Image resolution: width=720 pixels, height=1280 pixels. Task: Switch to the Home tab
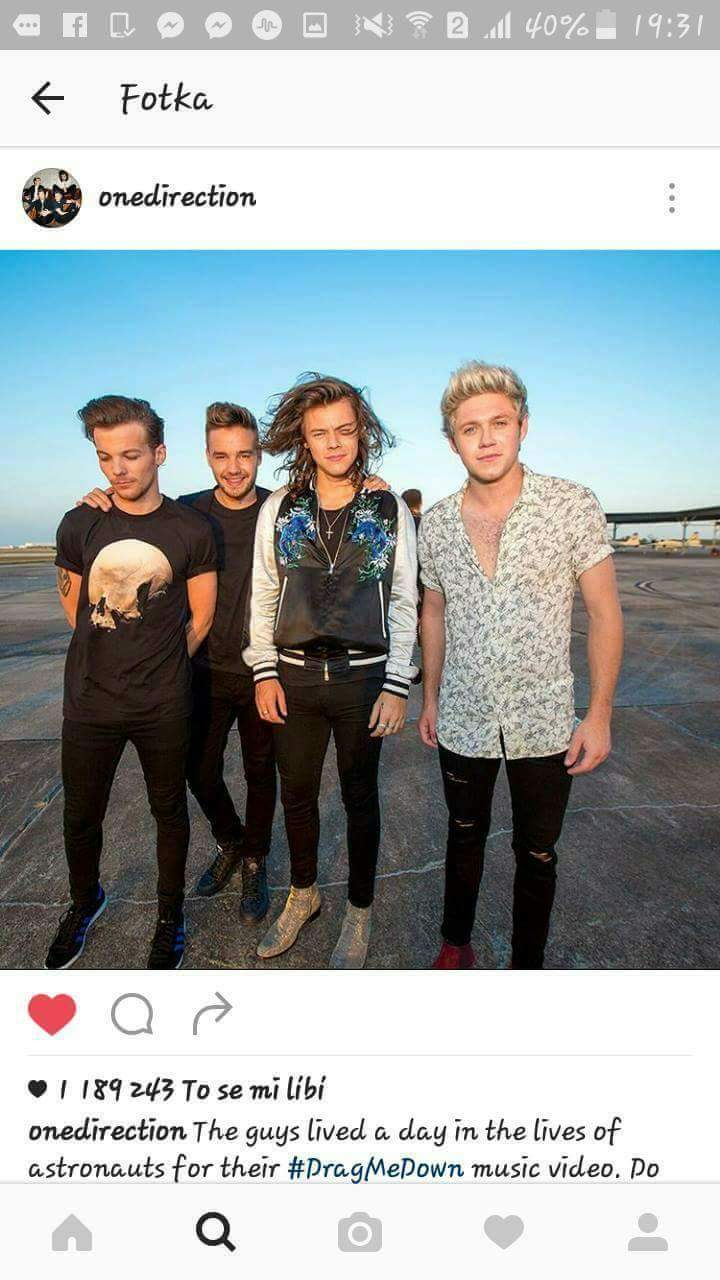[72, 1232]
